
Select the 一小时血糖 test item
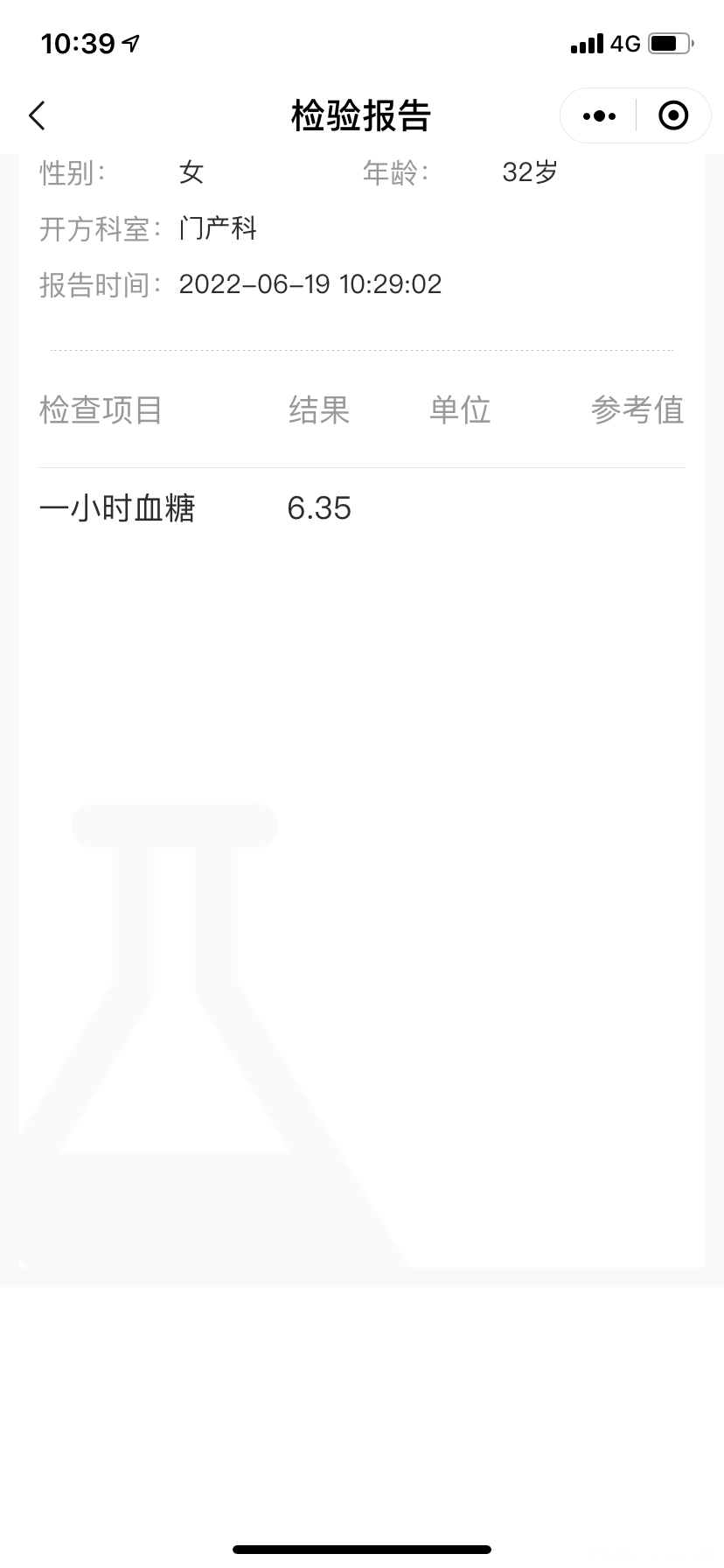(x=118, y=507)
